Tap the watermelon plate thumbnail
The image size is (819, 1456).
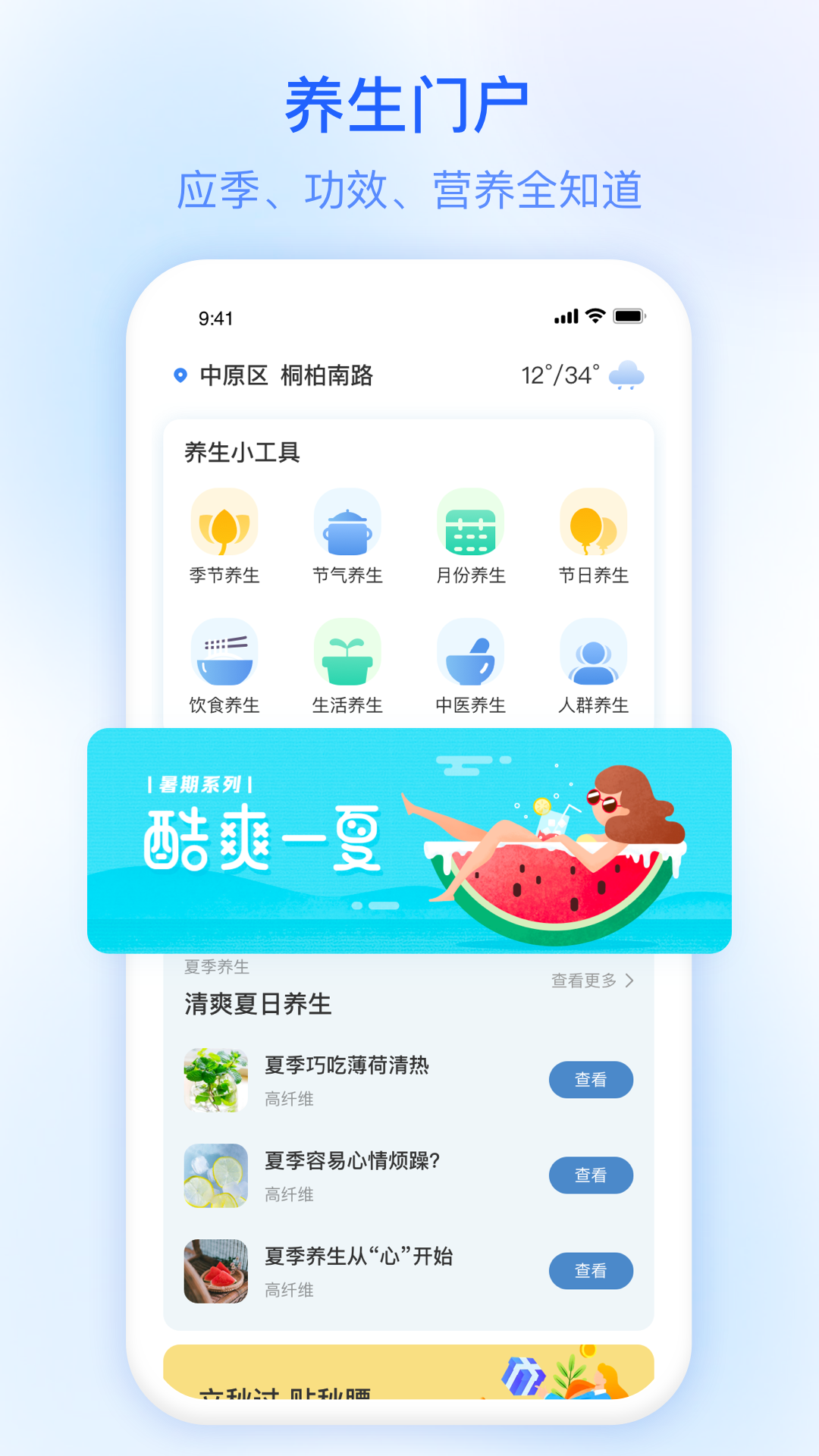(215, 1271)
